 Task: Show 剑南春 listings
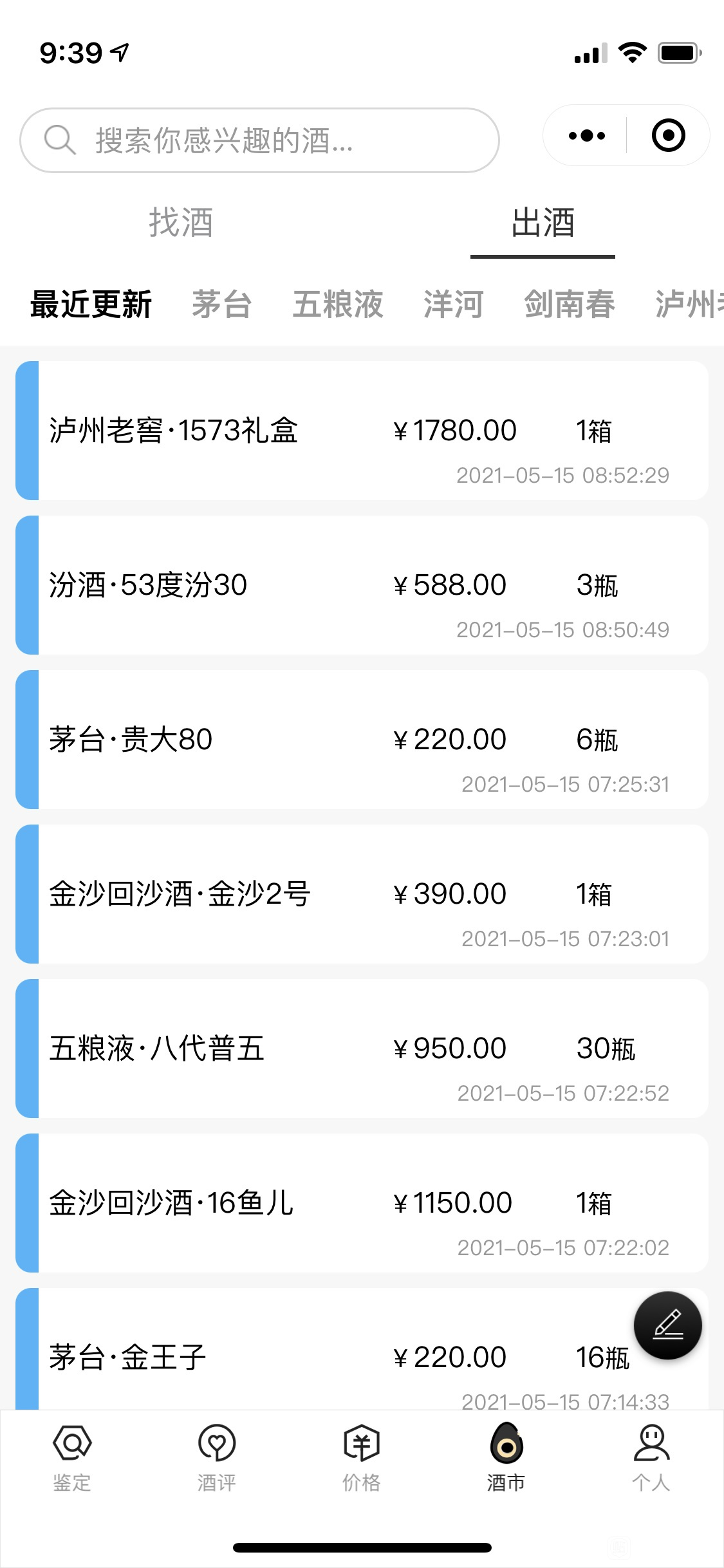tap(570, 304)
